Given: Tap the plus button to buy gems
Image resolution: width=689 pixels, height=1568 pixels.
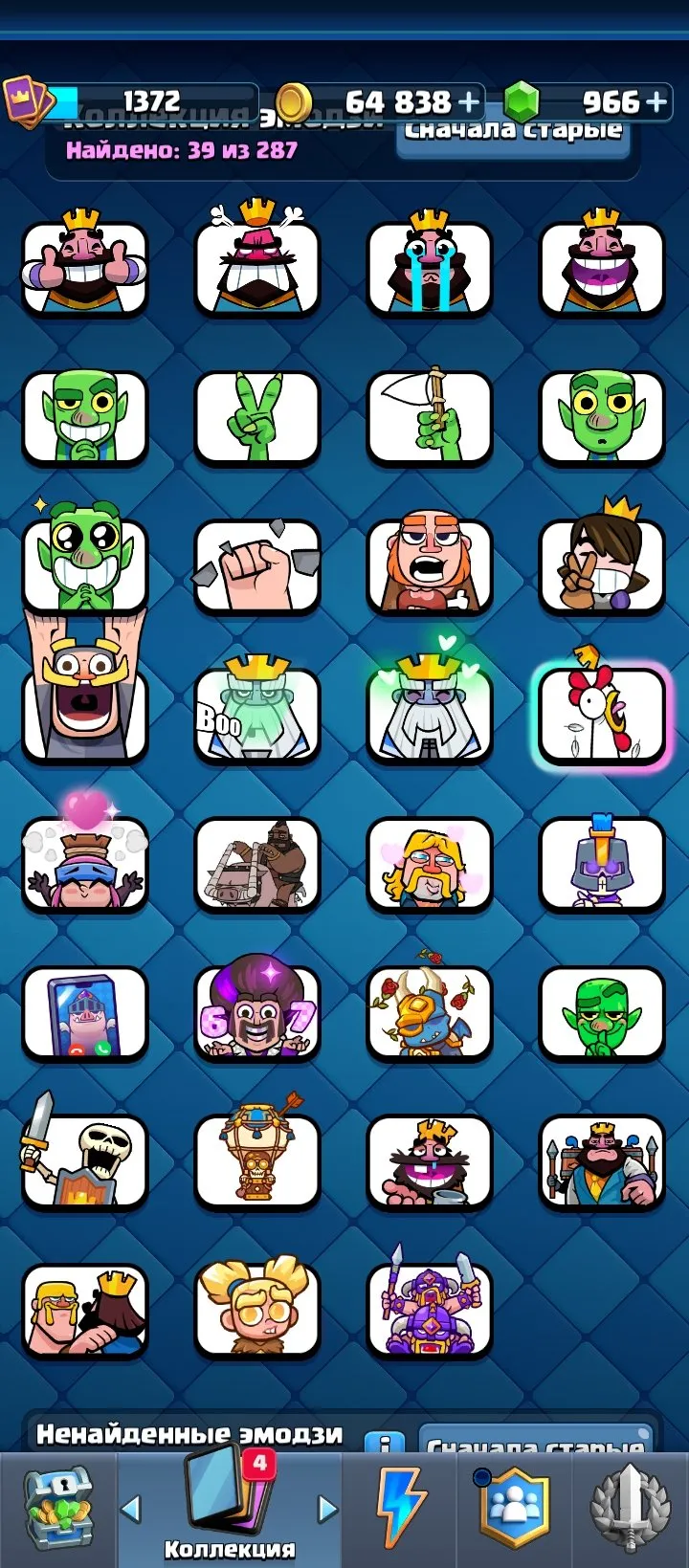Looking at the screenshot, I should [x=656, y=102].
